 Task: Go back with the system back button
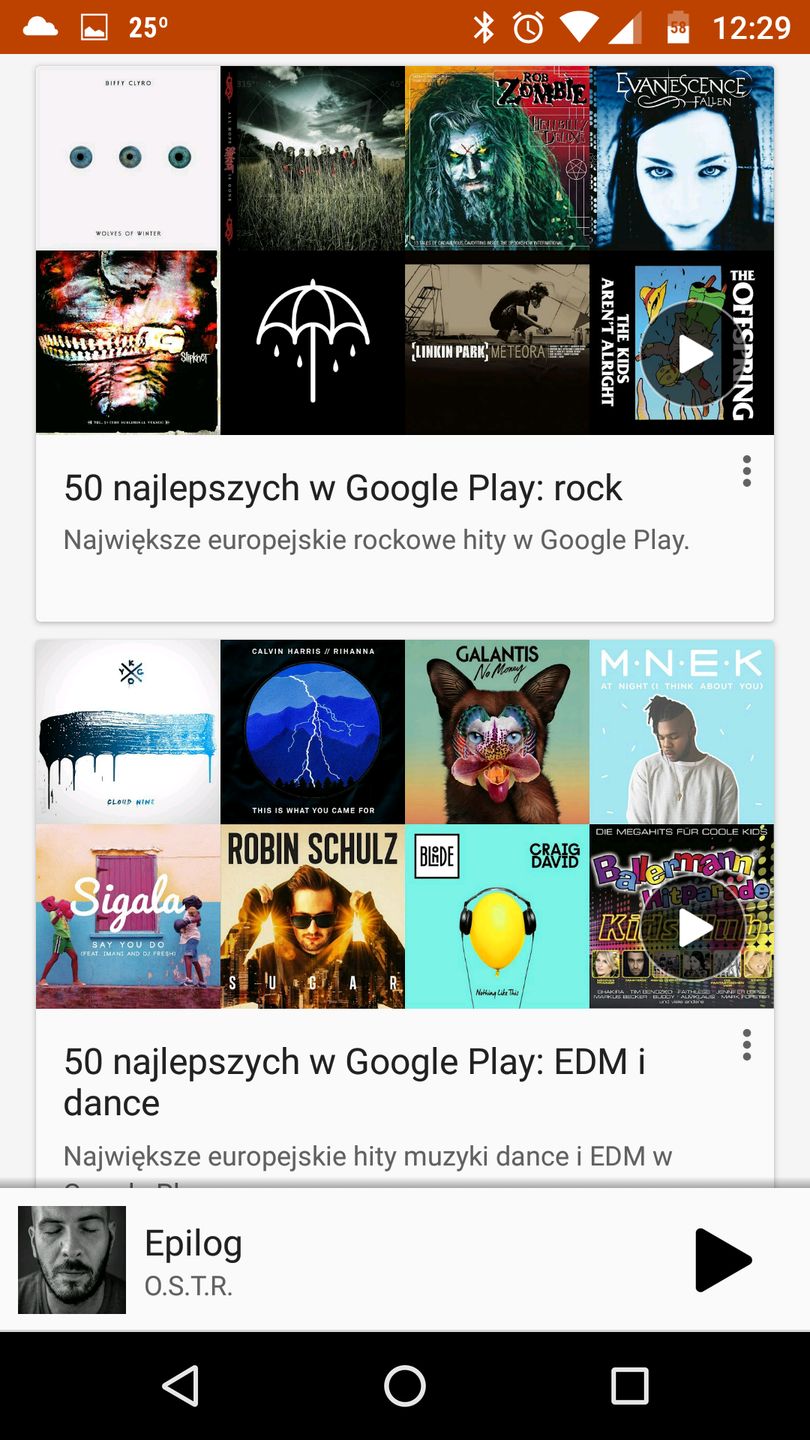181,1386
